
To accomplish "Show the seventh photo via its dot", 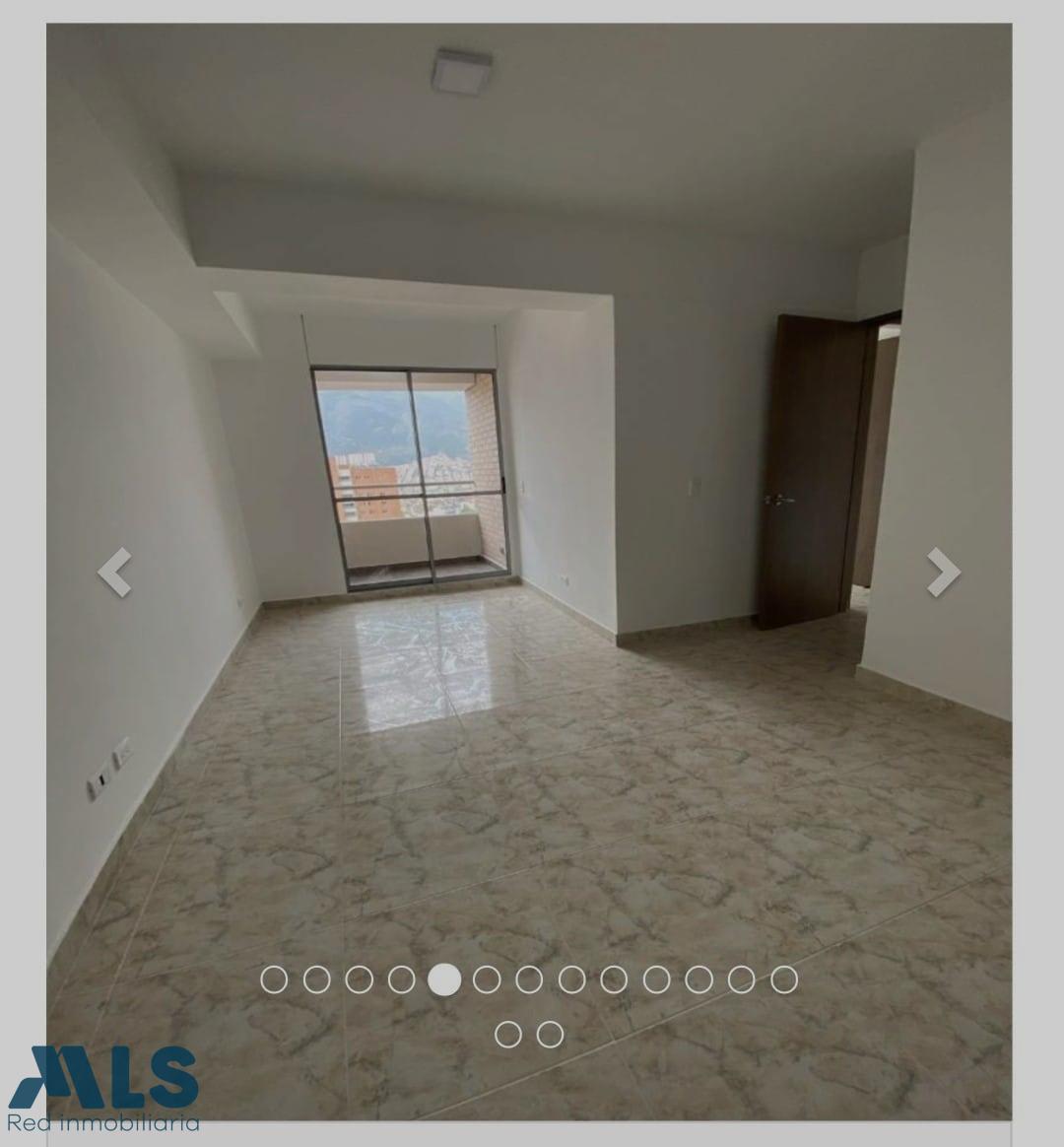I will tap(529, 979).
